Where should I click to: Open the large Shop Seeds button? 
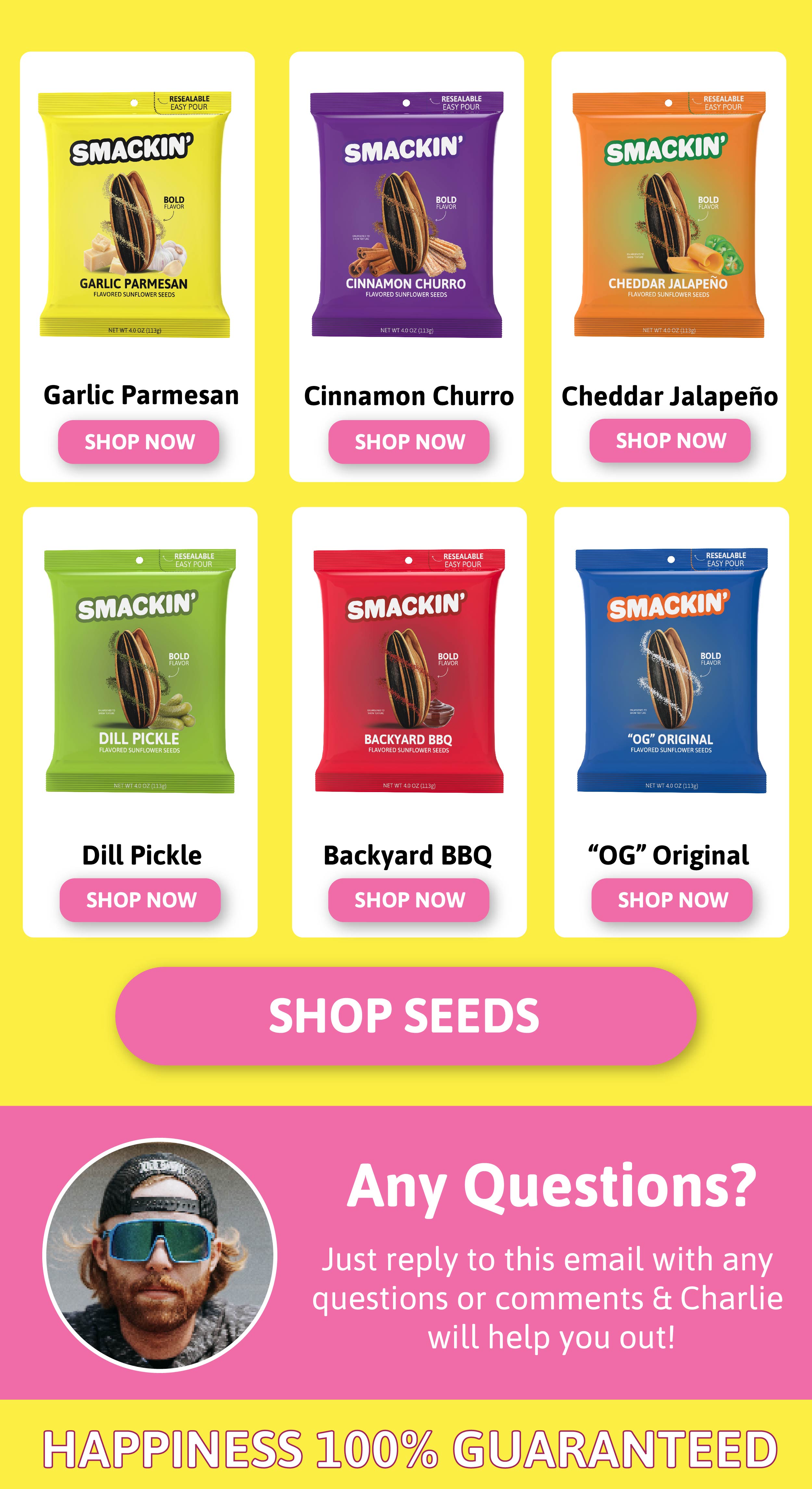tap(406, 1016)
